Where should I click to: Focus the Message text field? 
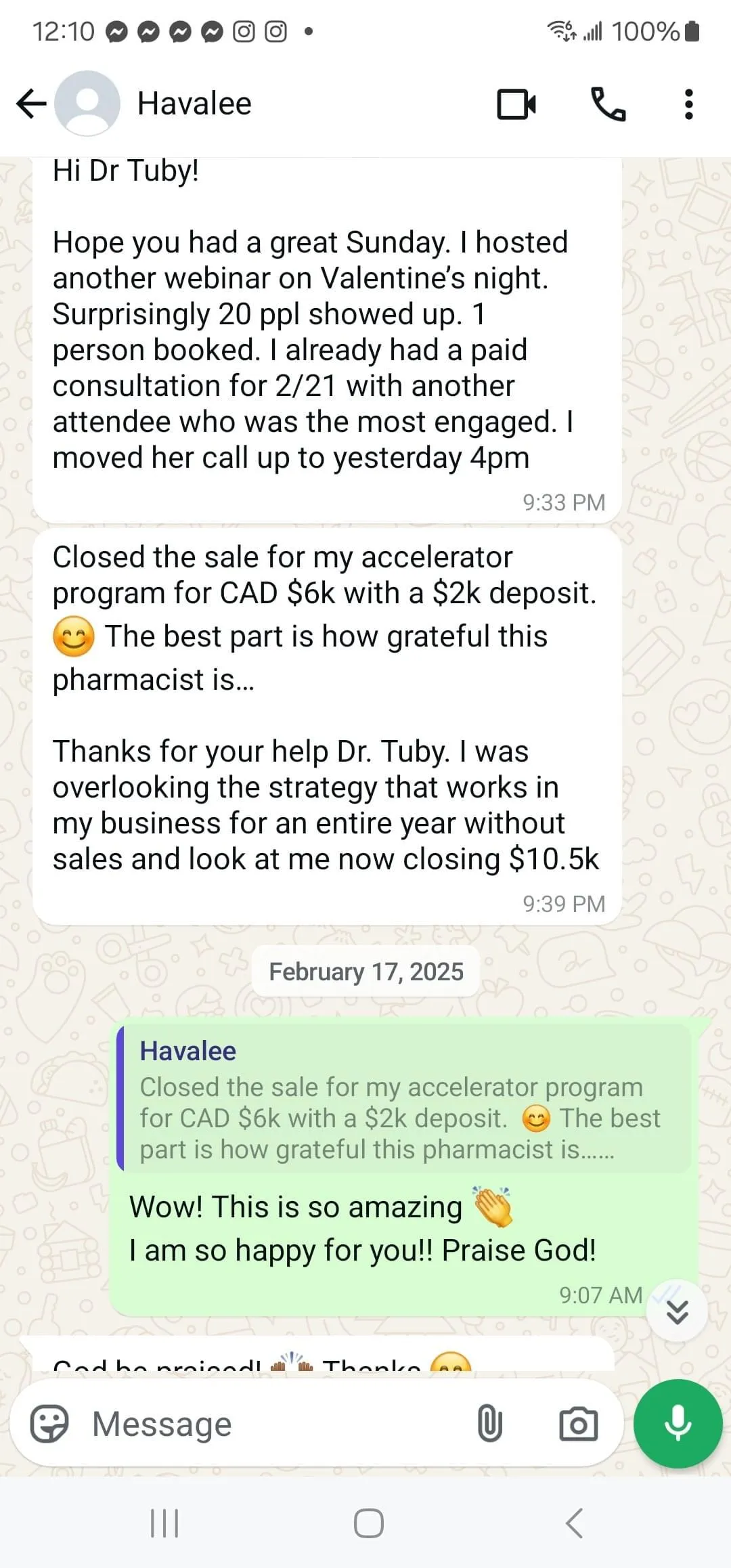278,1424
